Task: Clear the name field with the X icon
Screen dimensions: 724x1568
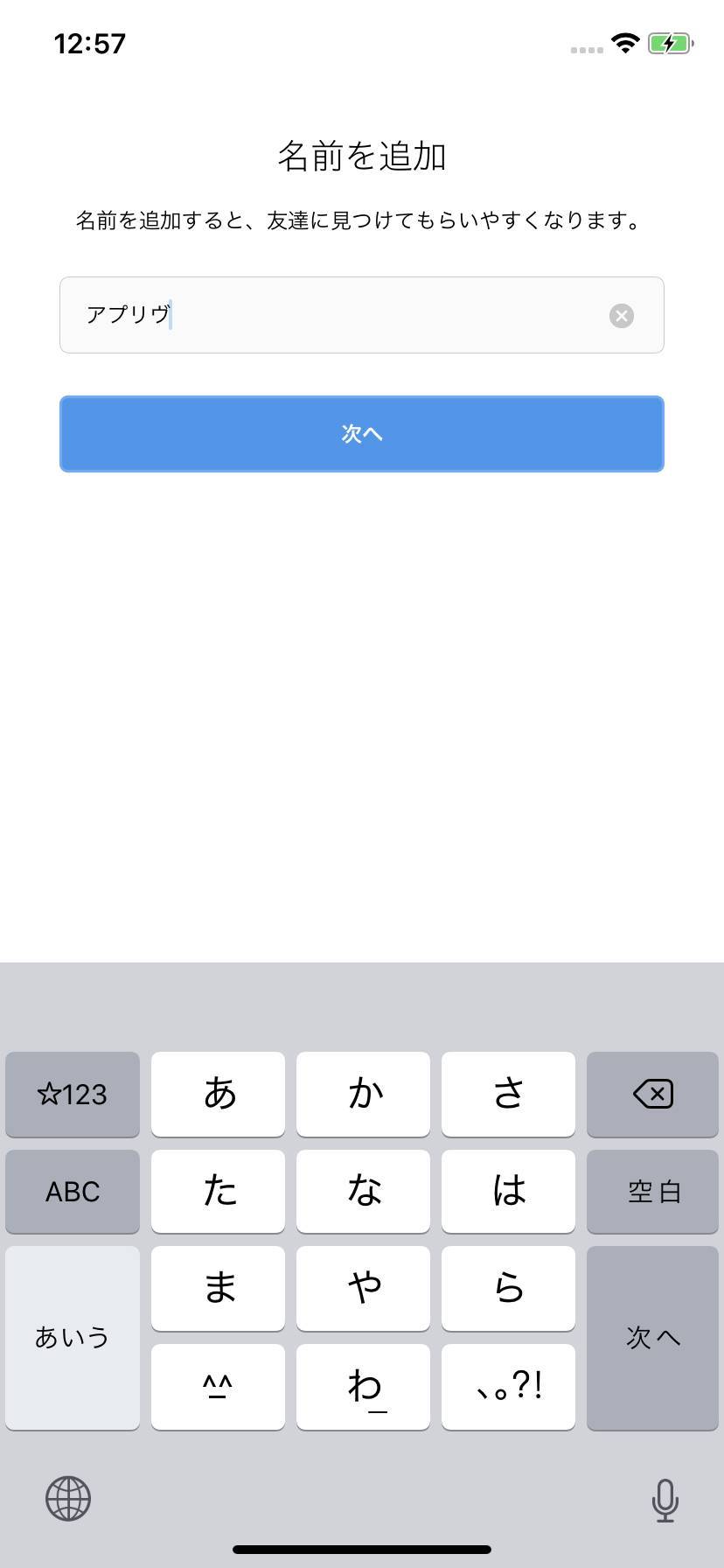Action: pyautogui.click(x=622, y=316)
